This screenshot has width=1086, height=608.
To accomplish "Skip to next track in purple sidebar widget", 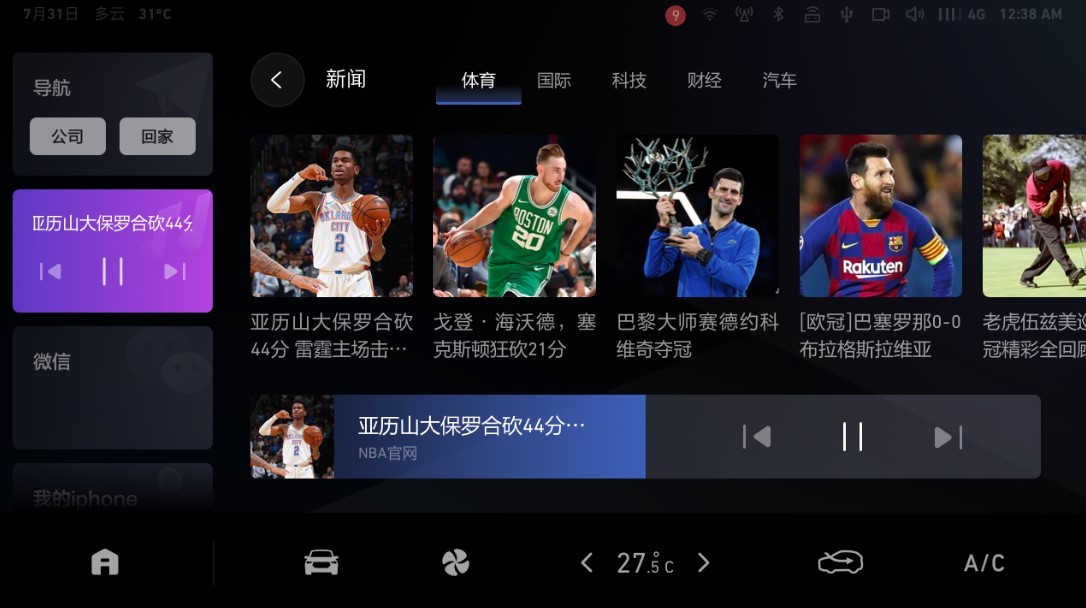I will pyautogui.click(x=175, y=271).
